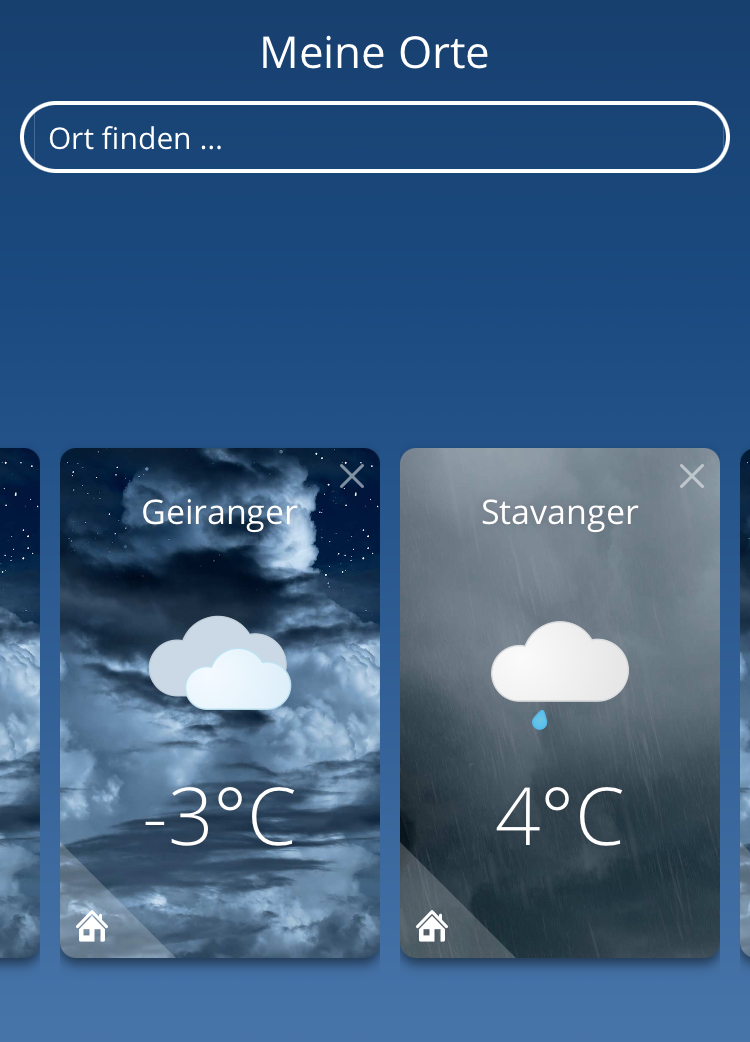750x1042 pixels.
Task: Open the Stavanger weather card
Action: pos(560,700)
